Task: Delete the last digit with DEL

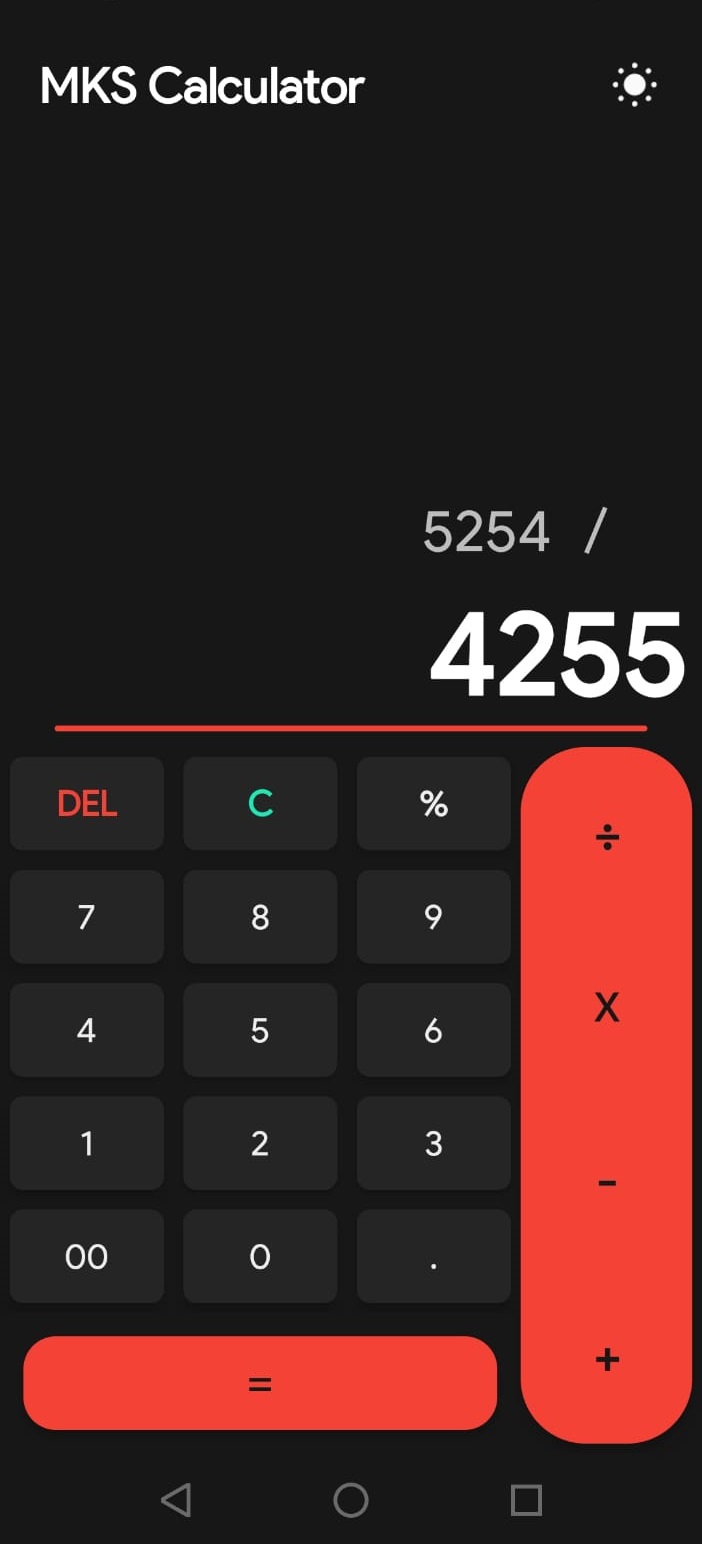Action: (x=87, y=803)
